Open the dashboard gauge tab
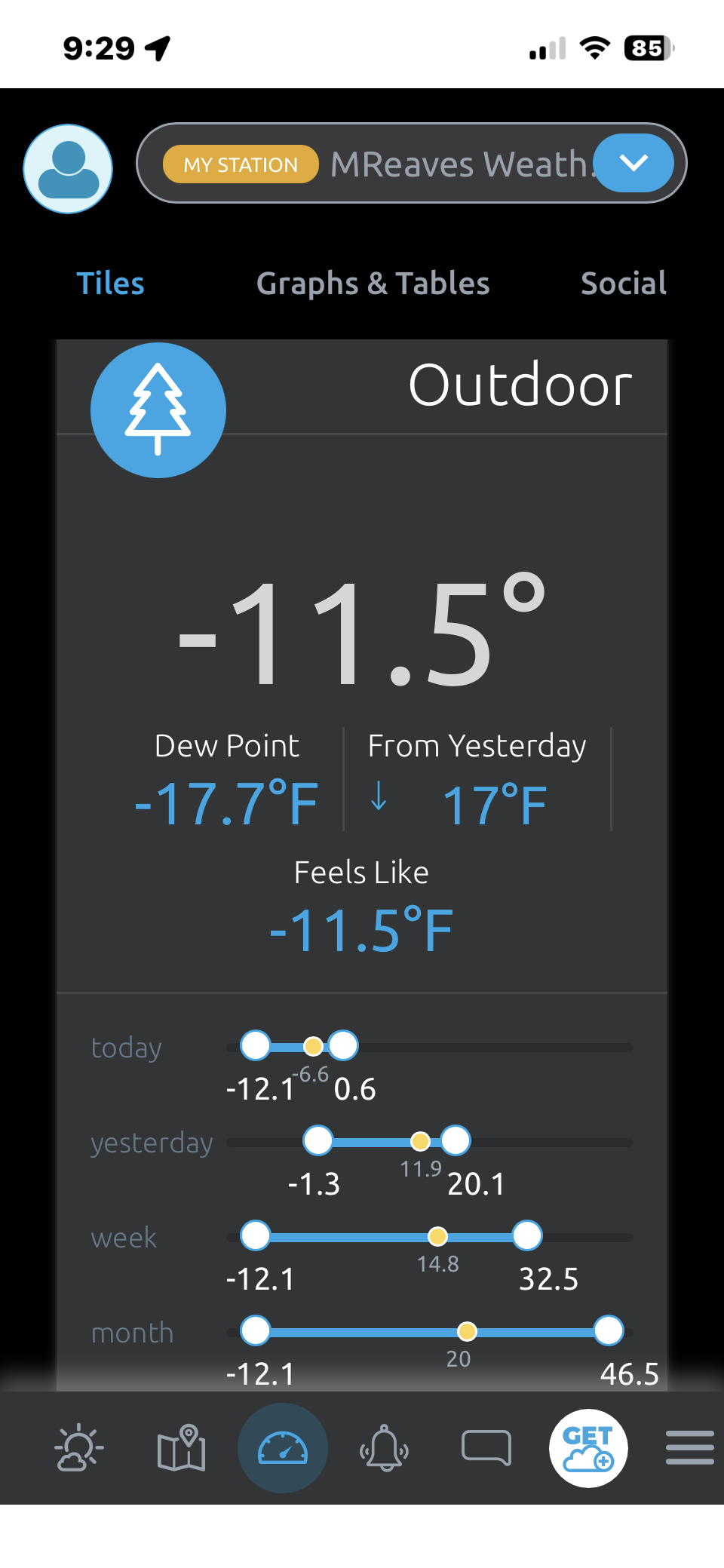Image resolution: width=724 pixels, height=1568 pixels. click(283, 1448)
